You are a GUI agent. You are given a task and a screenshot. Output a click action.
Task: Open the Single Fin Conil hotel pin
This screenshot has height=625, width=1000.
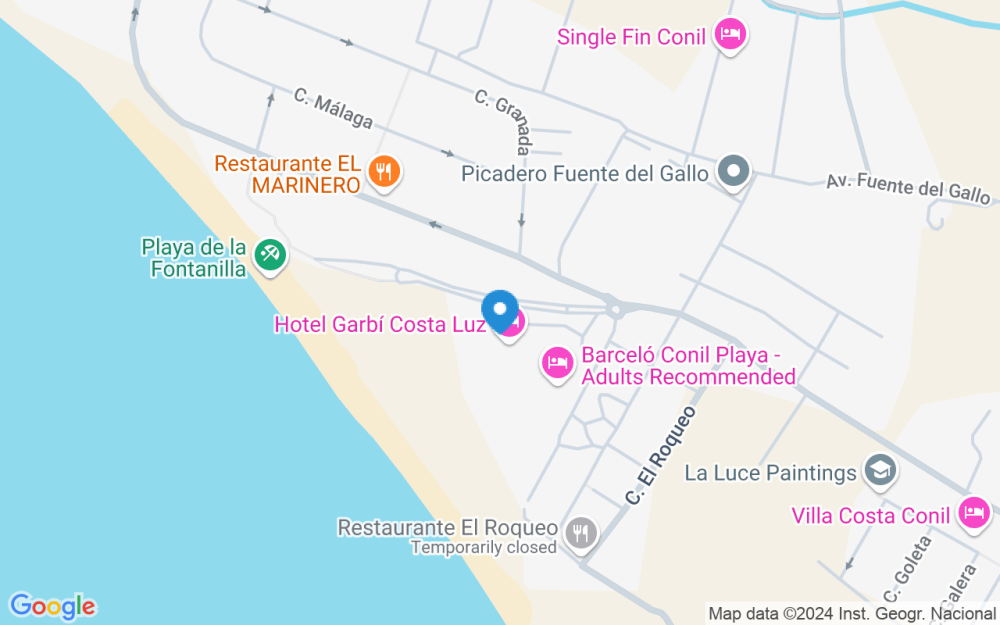click(731, 36)
